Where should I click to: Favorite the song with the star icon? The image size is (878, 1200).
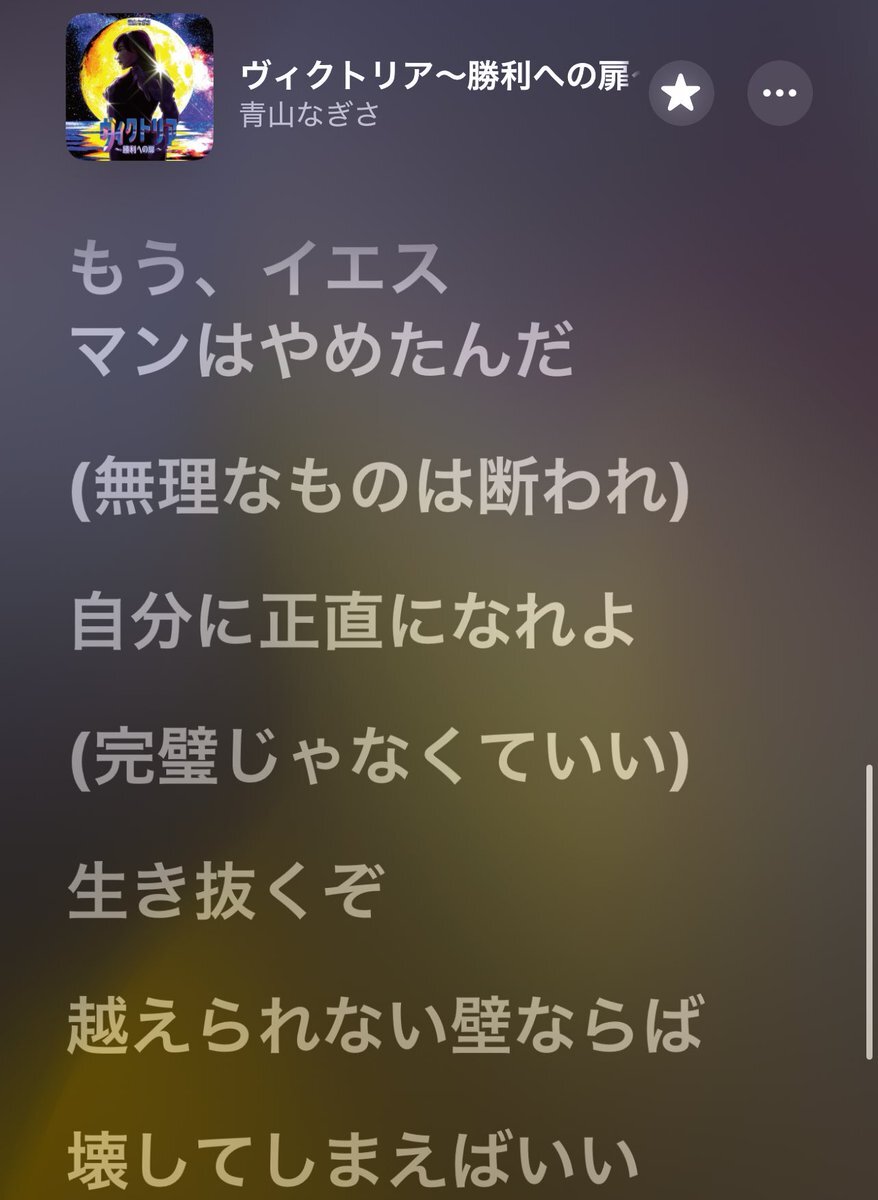(x=681, y=93)
